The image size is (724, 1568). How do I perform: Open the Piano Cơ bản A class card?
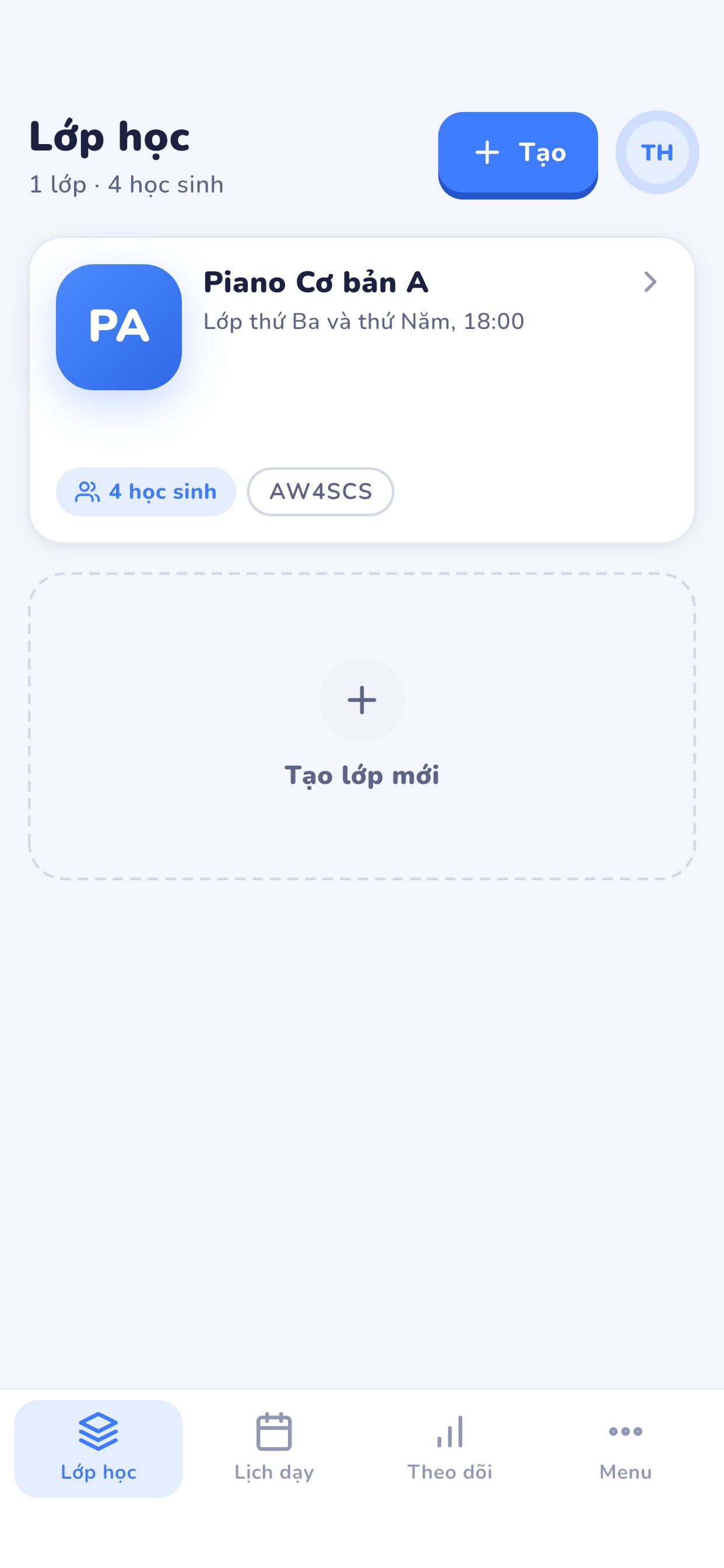362,390
